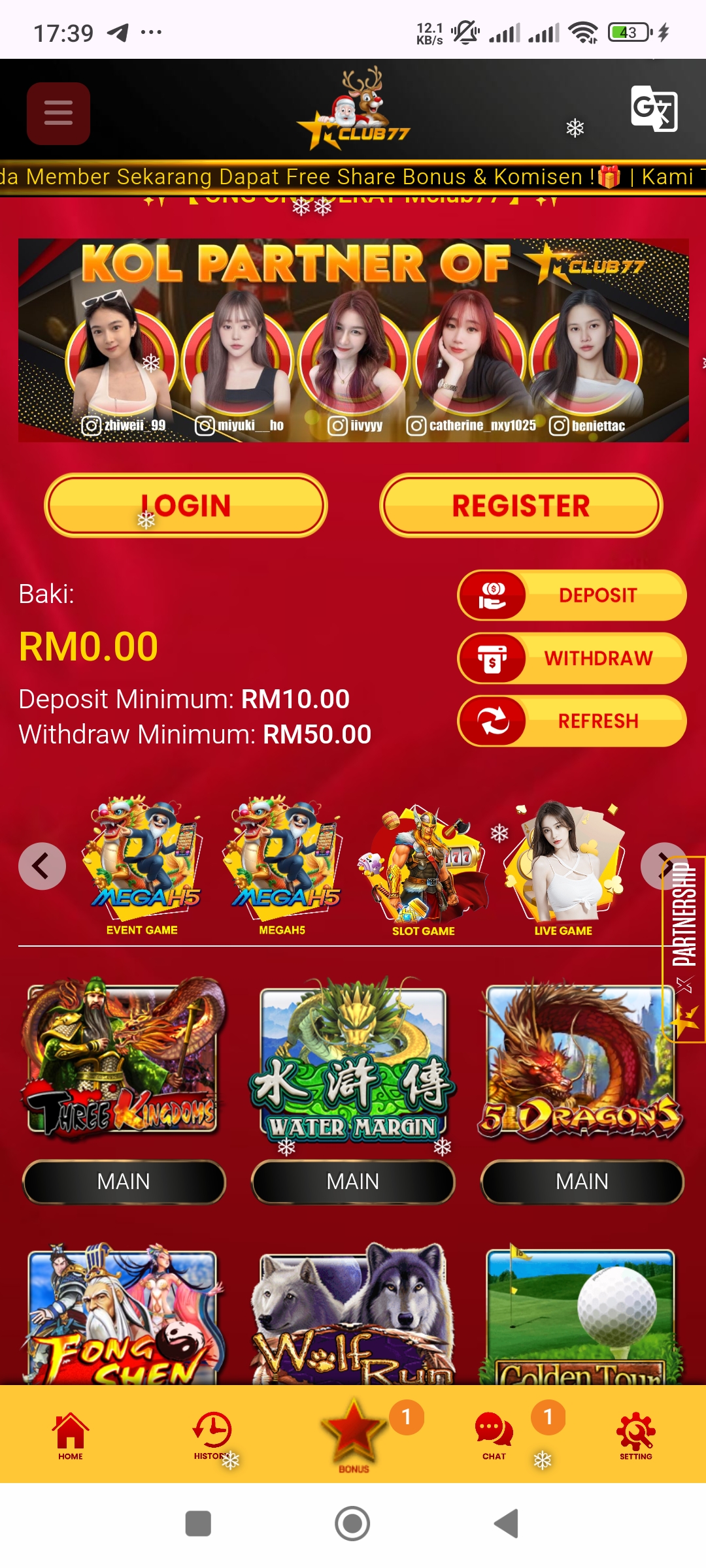Open the WITHDRAW option

point(572,658)
